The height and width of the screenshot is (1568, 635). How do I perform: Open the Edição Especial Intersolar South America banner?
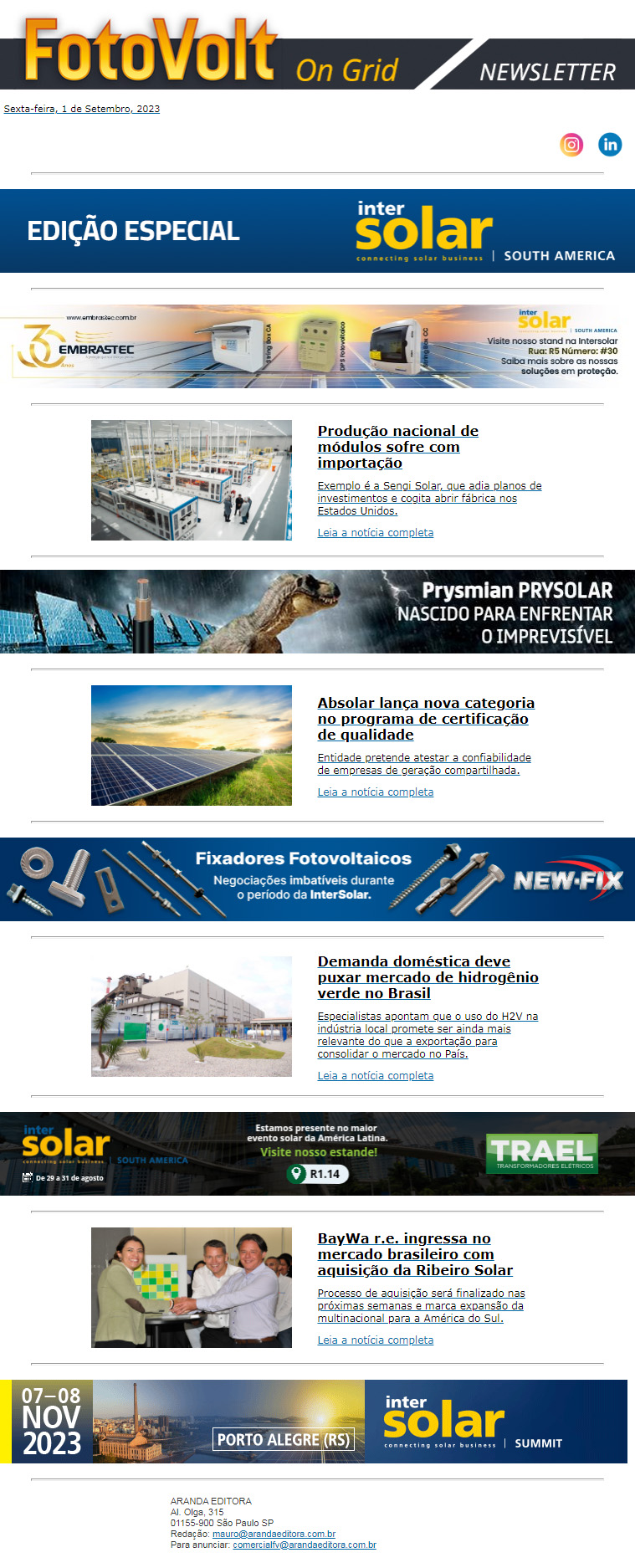(317, 231)
